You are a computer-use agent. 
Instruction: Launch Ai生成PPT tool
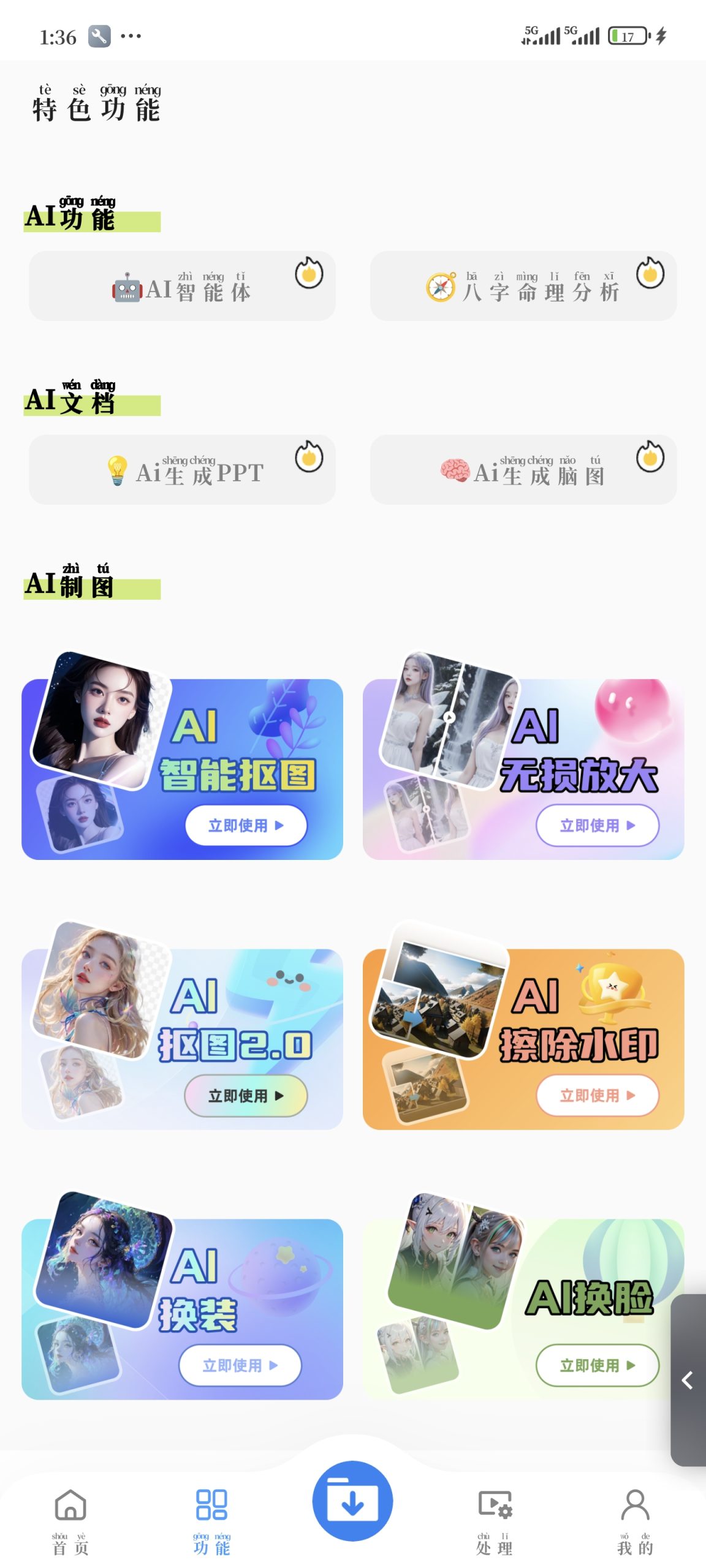[182, 470]
